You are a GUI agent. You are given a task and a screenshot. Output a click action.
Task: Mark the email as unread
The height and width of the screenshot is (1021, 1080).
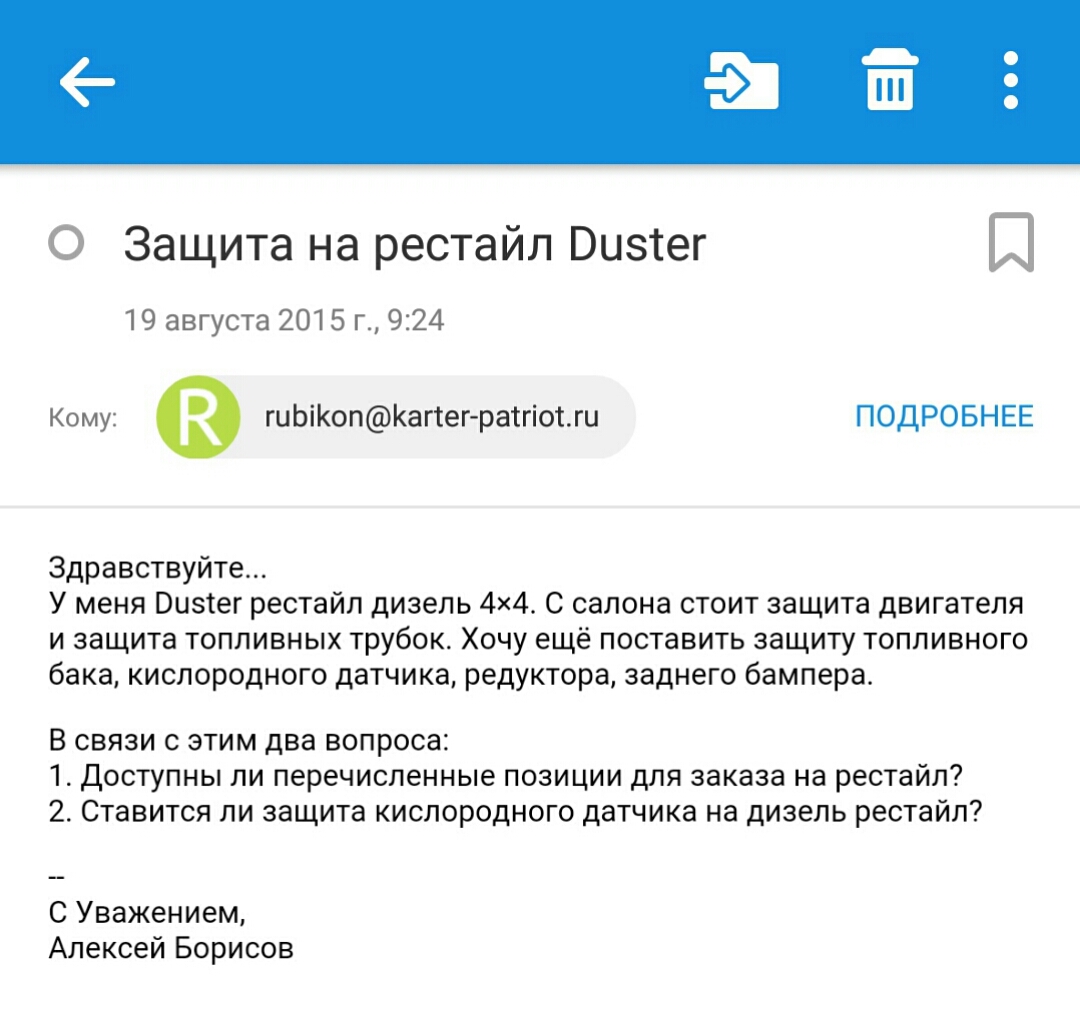click(67, 244)
